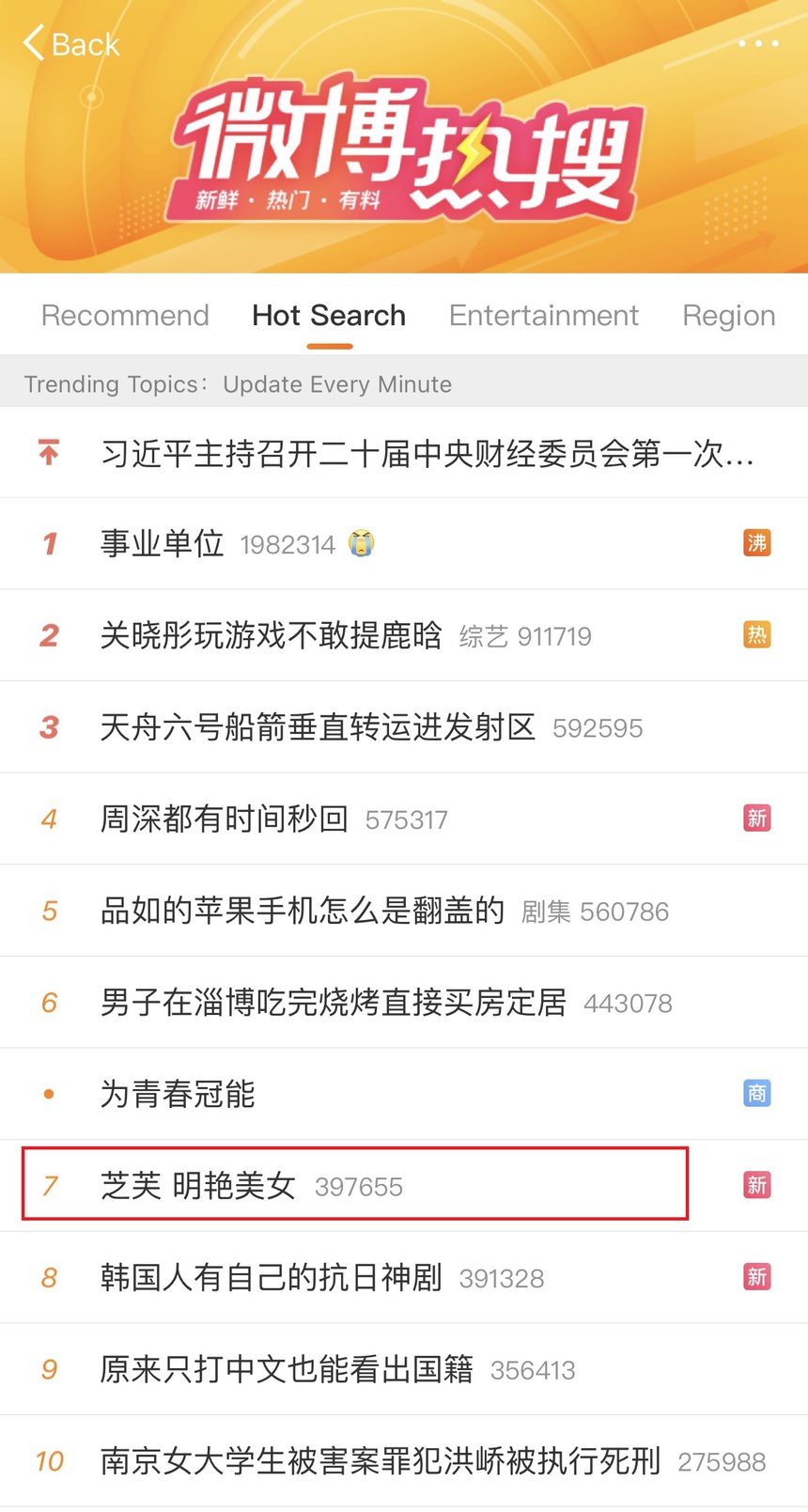The width and height of the screenshot is (808, 1512).
Task: Click the 热 (hot) badge on rank 2
Action: click(x=757, y=635)
